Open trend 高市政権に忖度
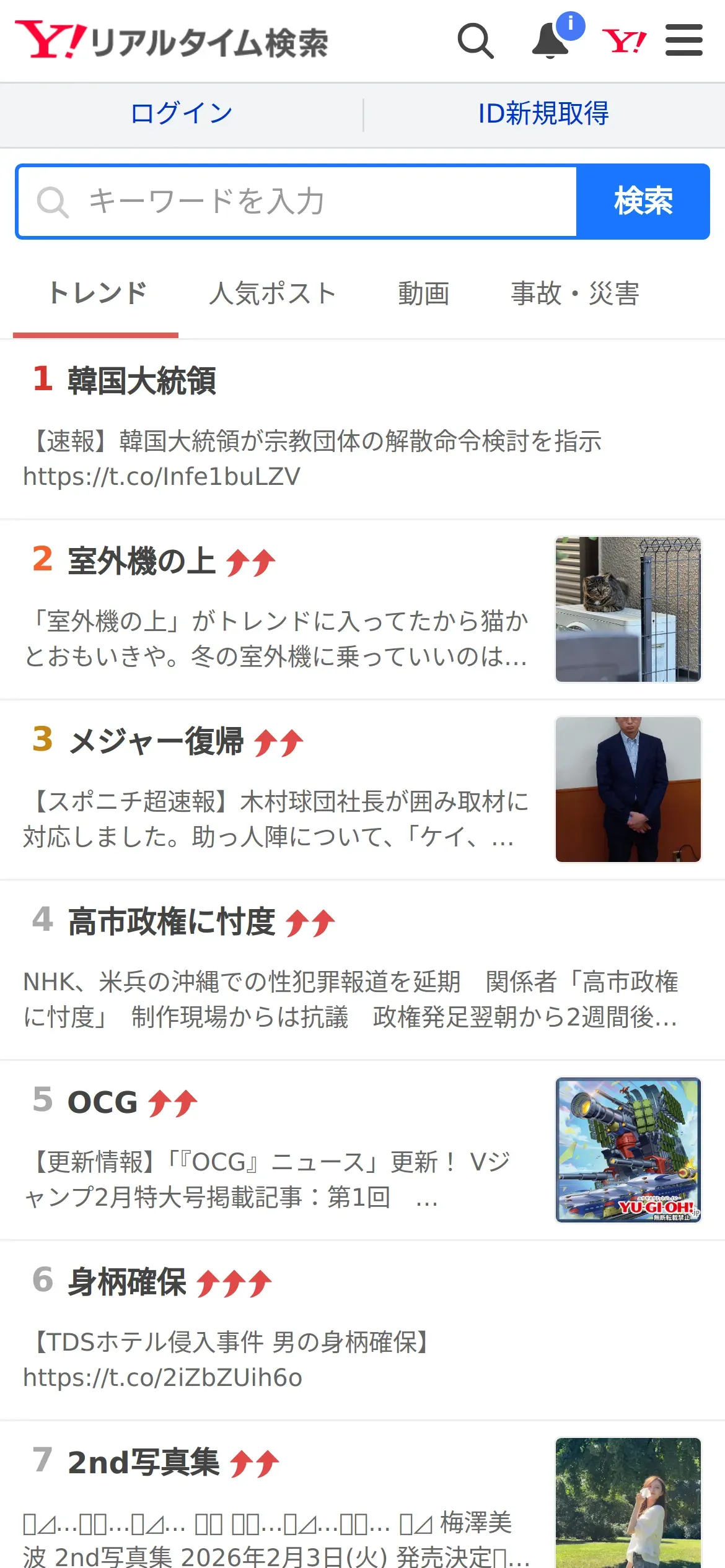Screen dimensions: 725x1568 coord(172,921)
